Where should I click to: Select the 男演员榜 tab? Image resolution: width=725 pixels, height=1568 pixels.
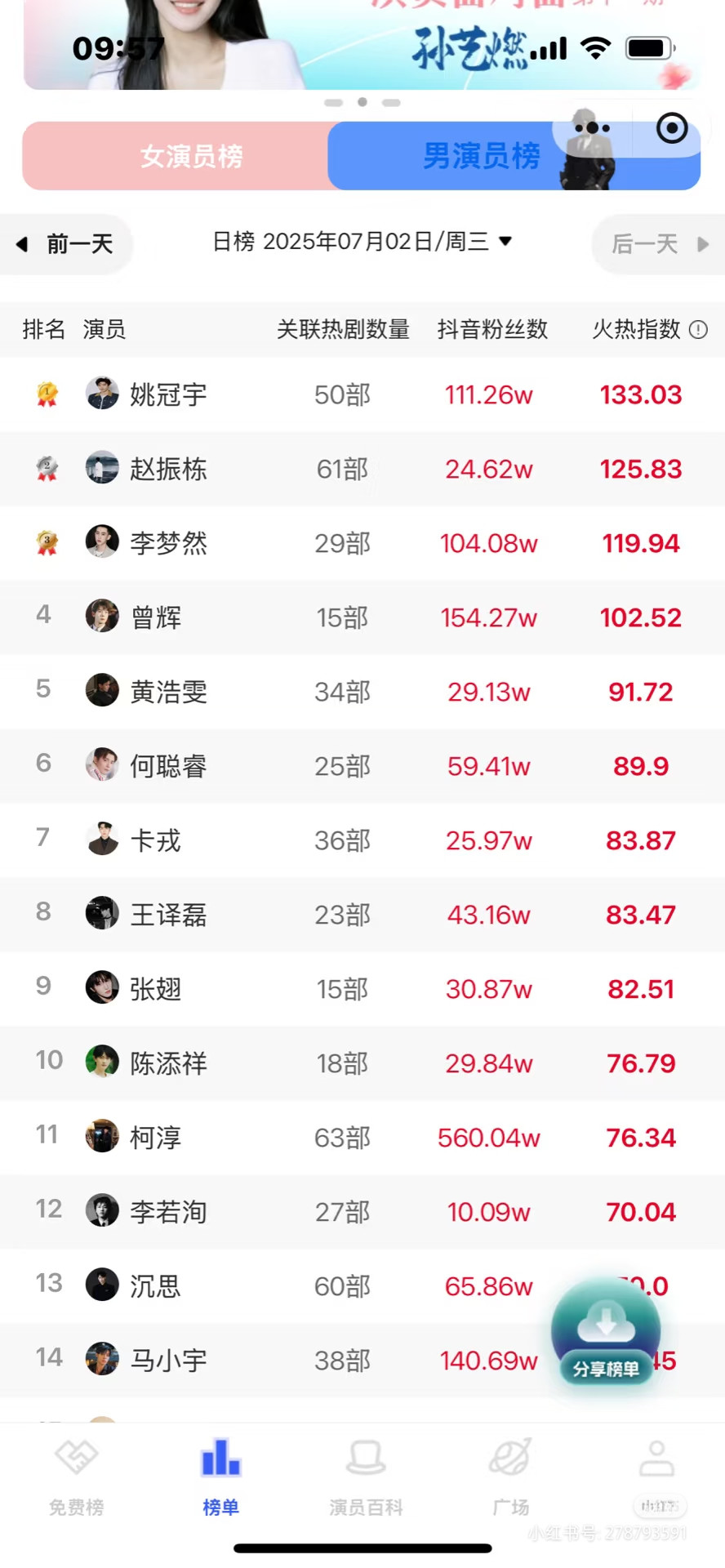pos(482,156)
